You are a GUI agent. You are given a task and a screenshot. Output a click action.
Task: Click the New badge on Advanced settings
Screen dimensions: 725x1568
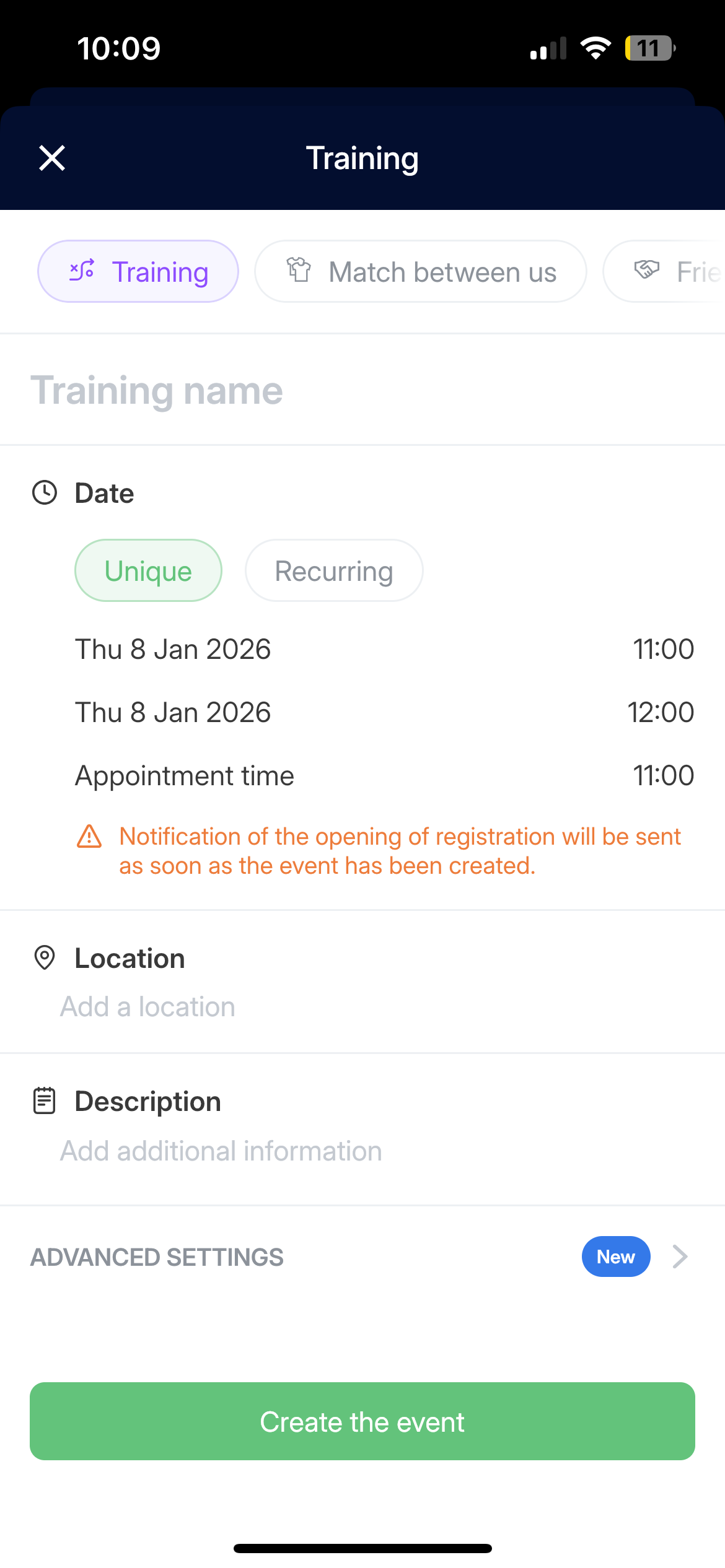615,1257
